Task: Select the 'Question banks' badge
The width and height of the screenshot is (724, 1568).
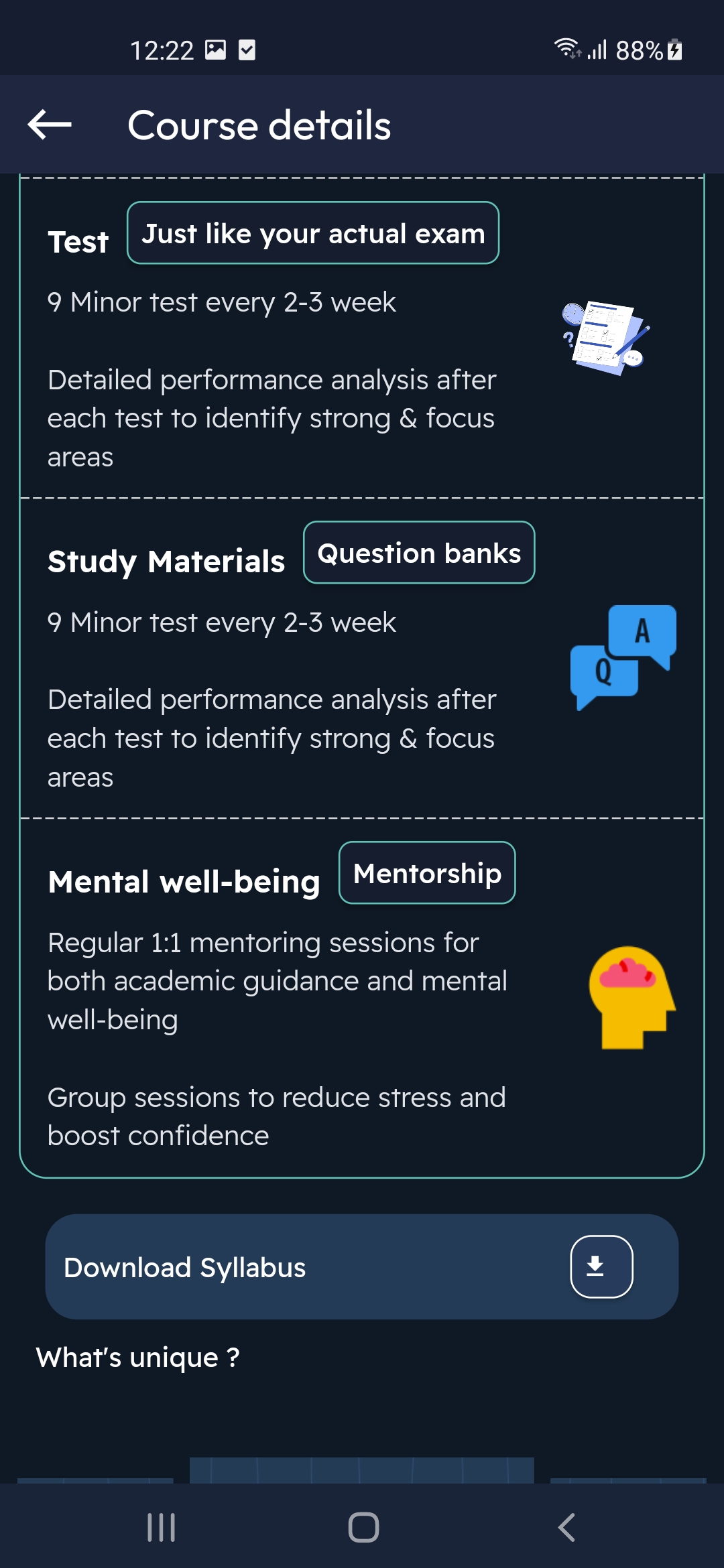Action: click(418, 553)
